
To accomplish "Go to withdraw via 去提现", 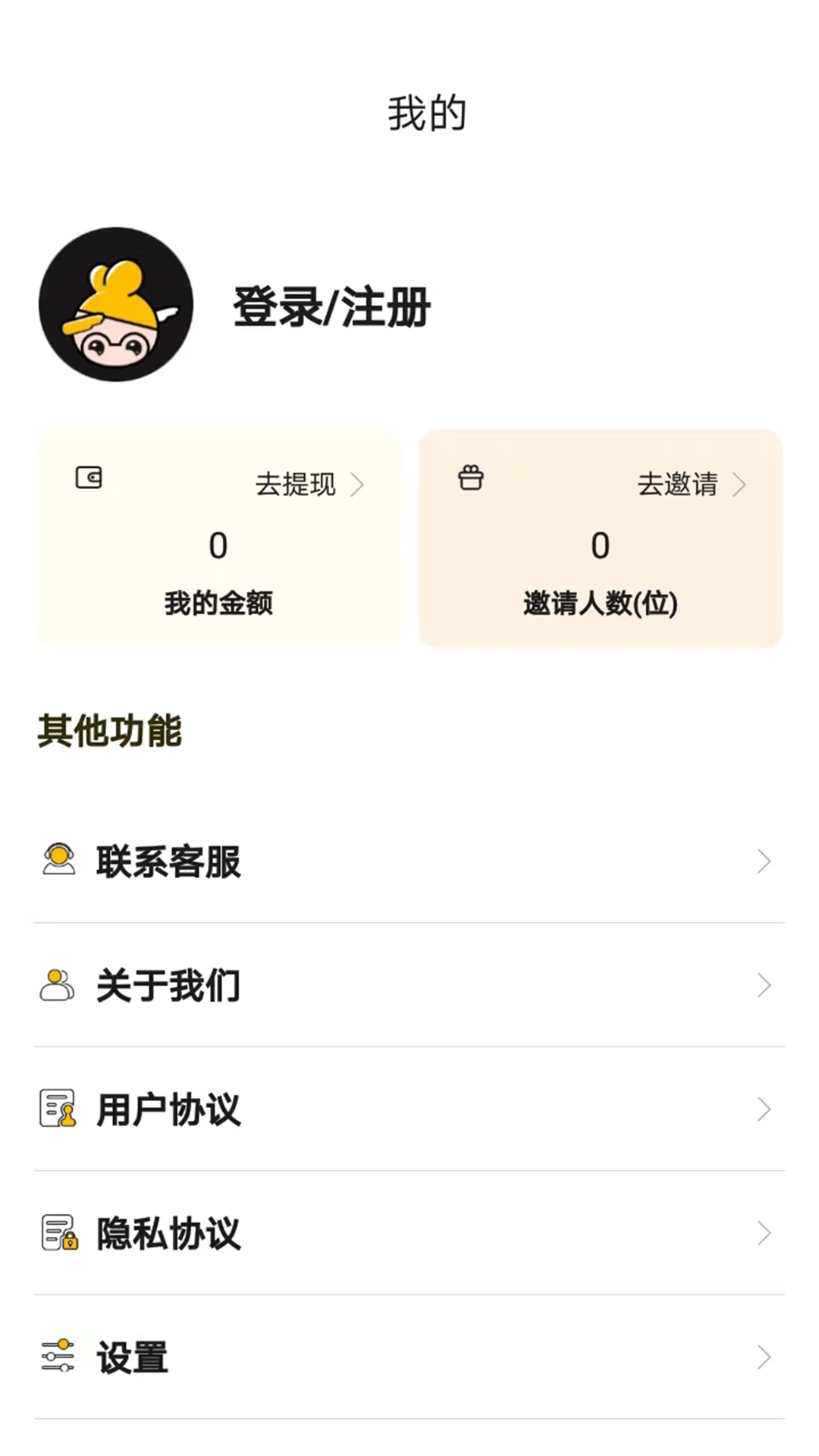I will [309, 484].
